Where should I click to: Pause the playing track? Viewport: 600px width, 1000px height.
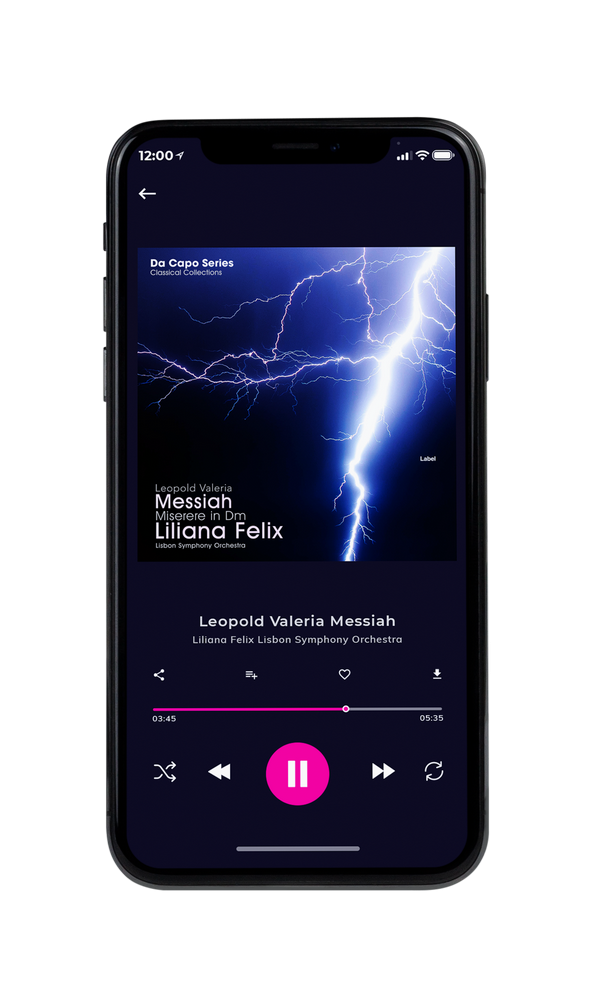[297, 774]
